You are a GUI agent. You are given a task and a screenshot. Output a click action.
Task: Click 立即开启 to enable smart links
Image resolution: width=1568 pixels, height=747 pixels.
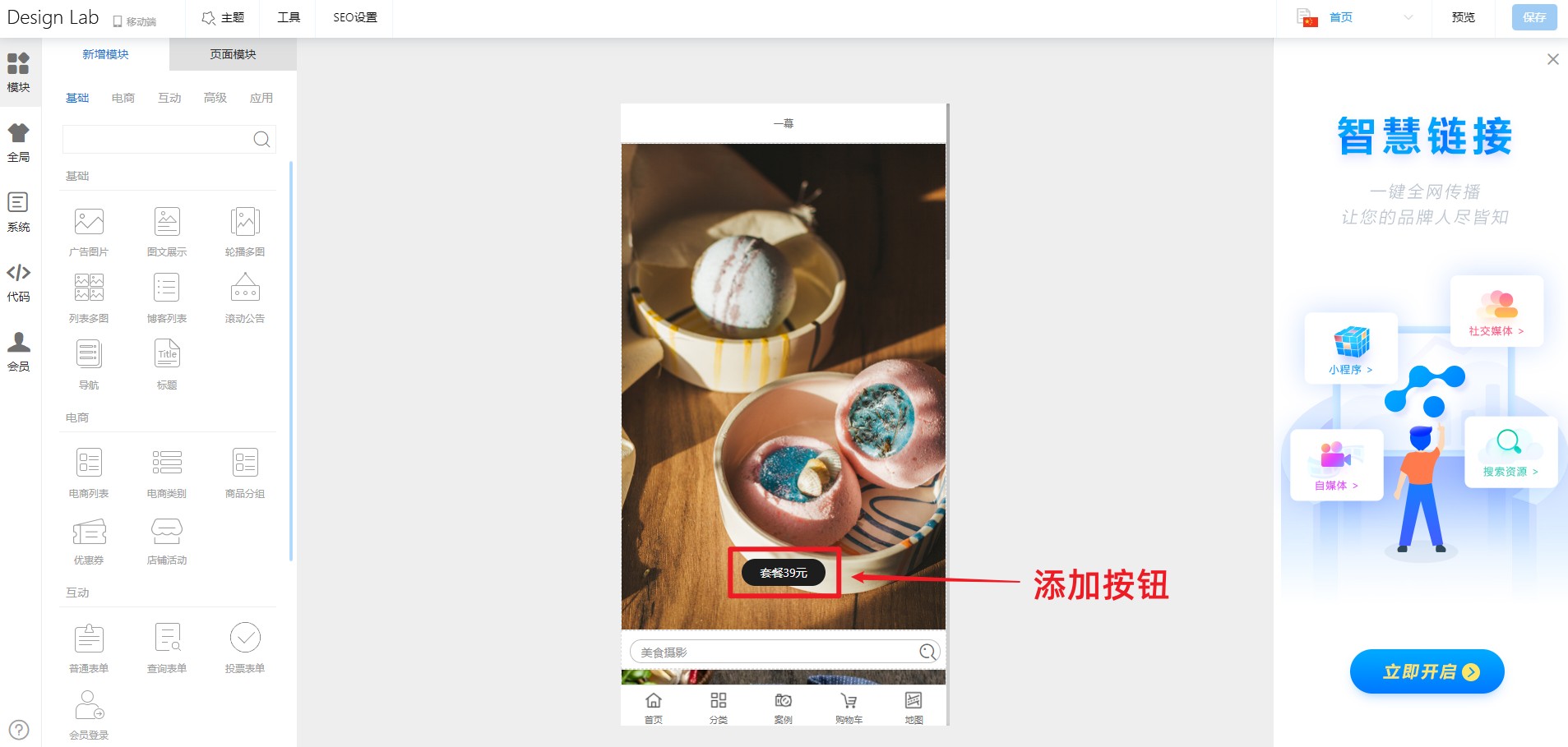point(1427,671)
